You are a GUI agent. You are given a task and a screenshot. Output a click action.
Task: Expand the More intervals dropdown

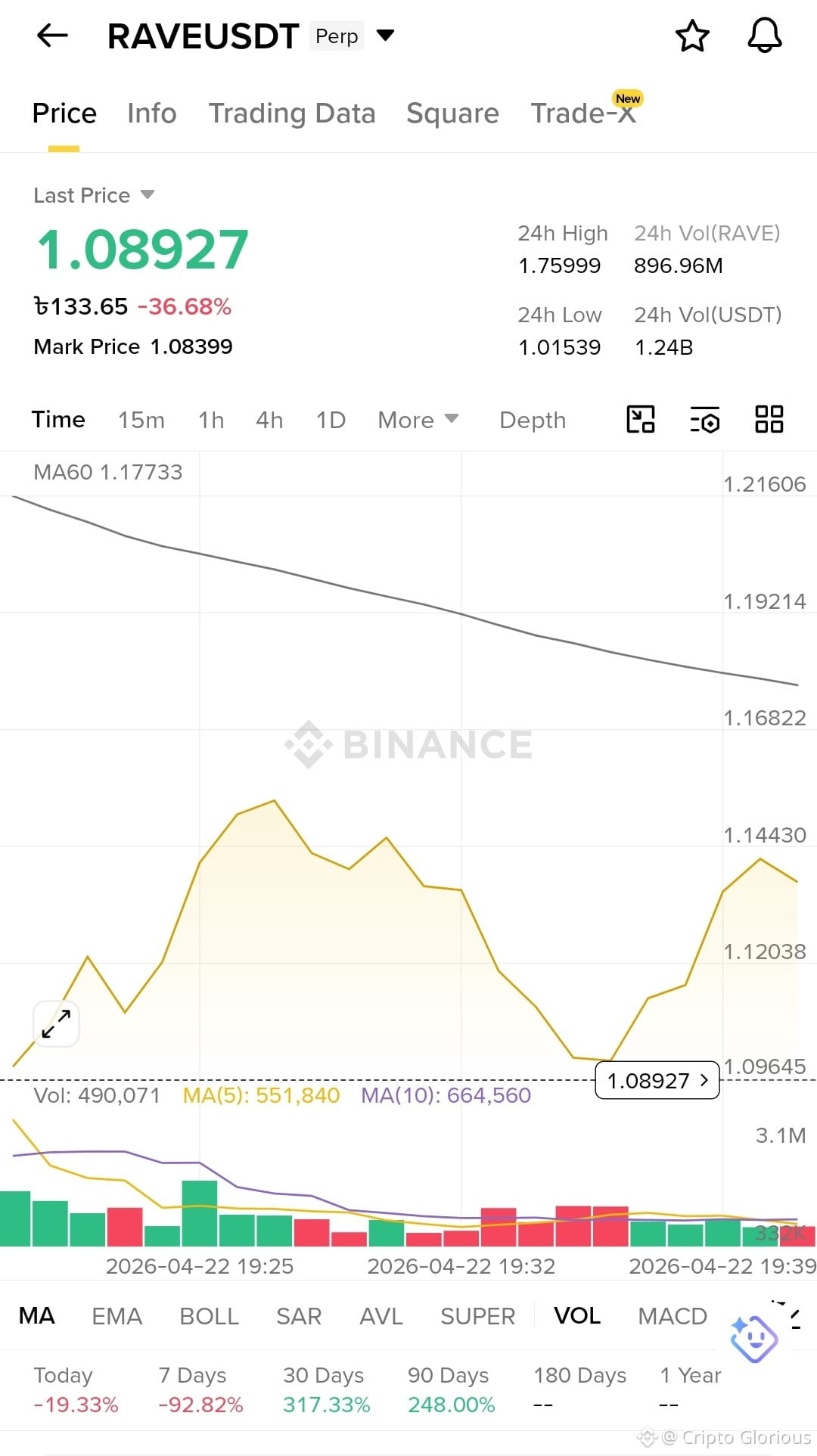(x=418, y=420)
